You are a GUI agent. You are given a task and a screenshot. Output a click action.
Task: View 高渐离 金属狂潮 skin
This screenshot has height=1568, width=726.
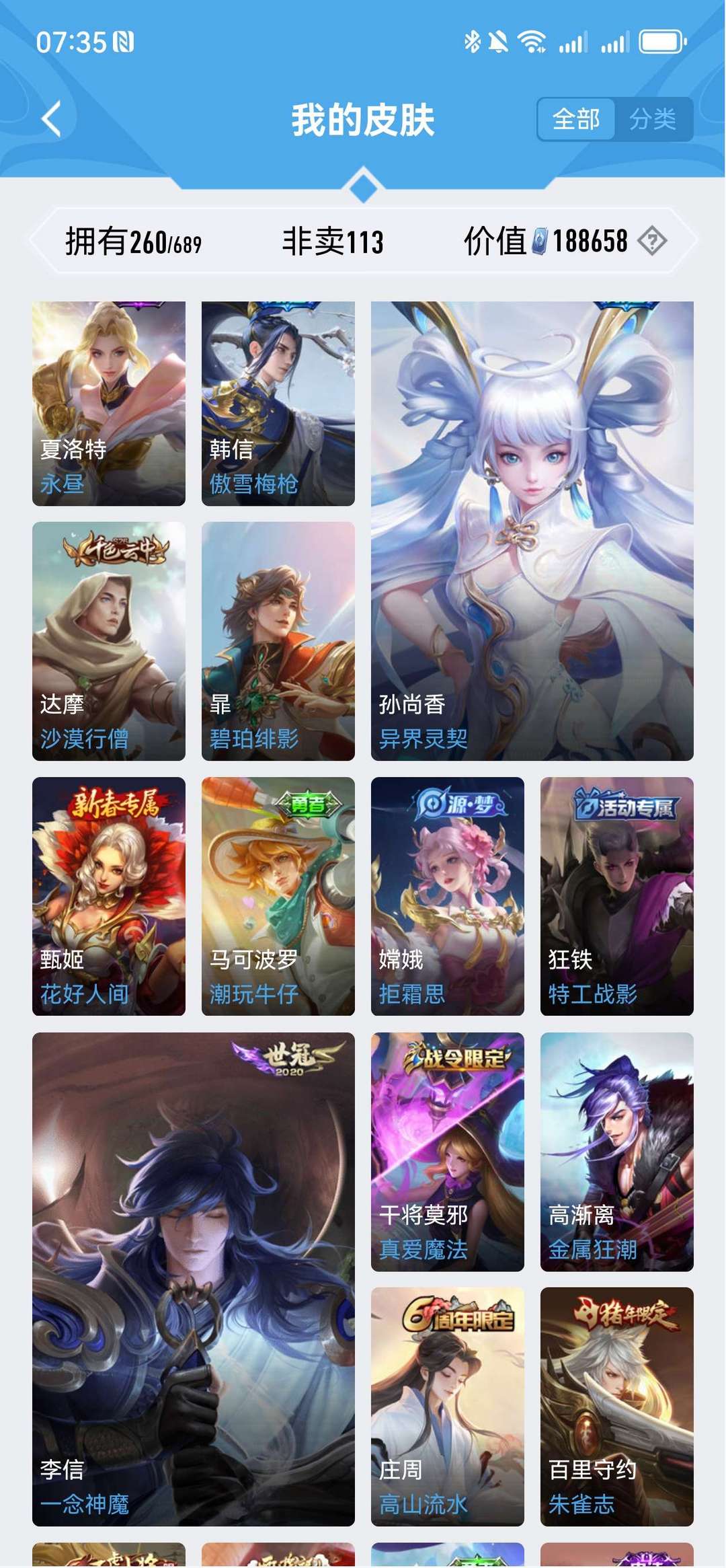point(617,1152)
